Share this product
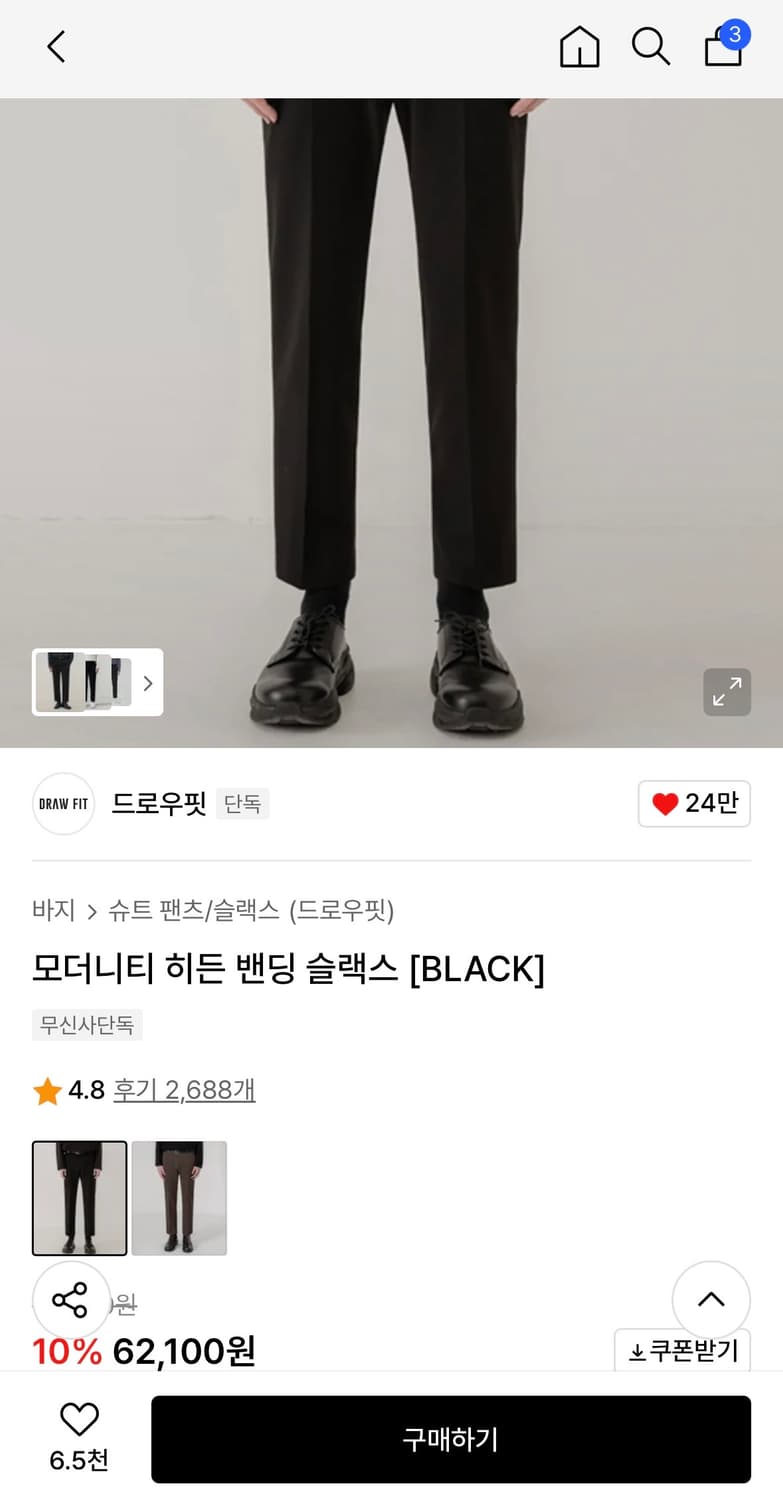The width and height of the screenshot is (783, 1500). pos(71,1301)
